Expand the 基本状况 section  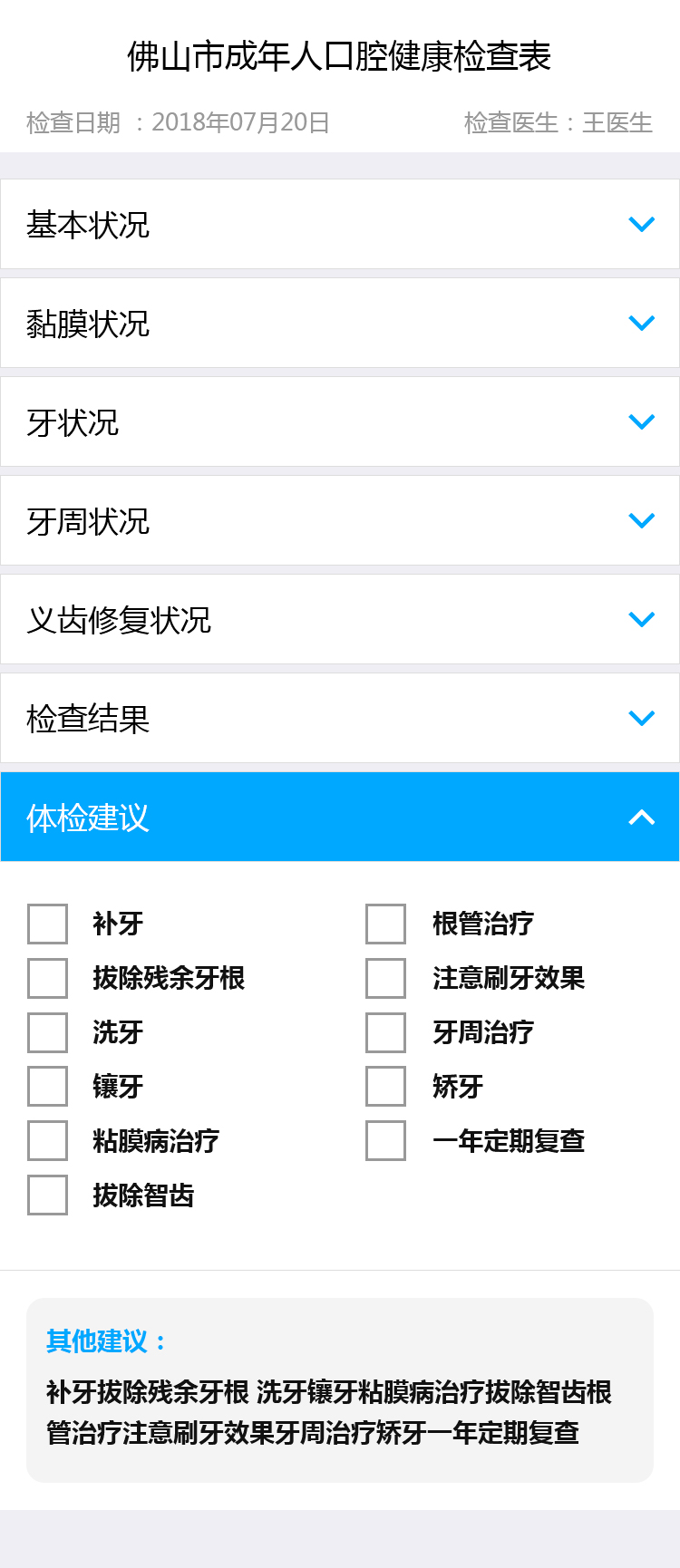(641, 224)
